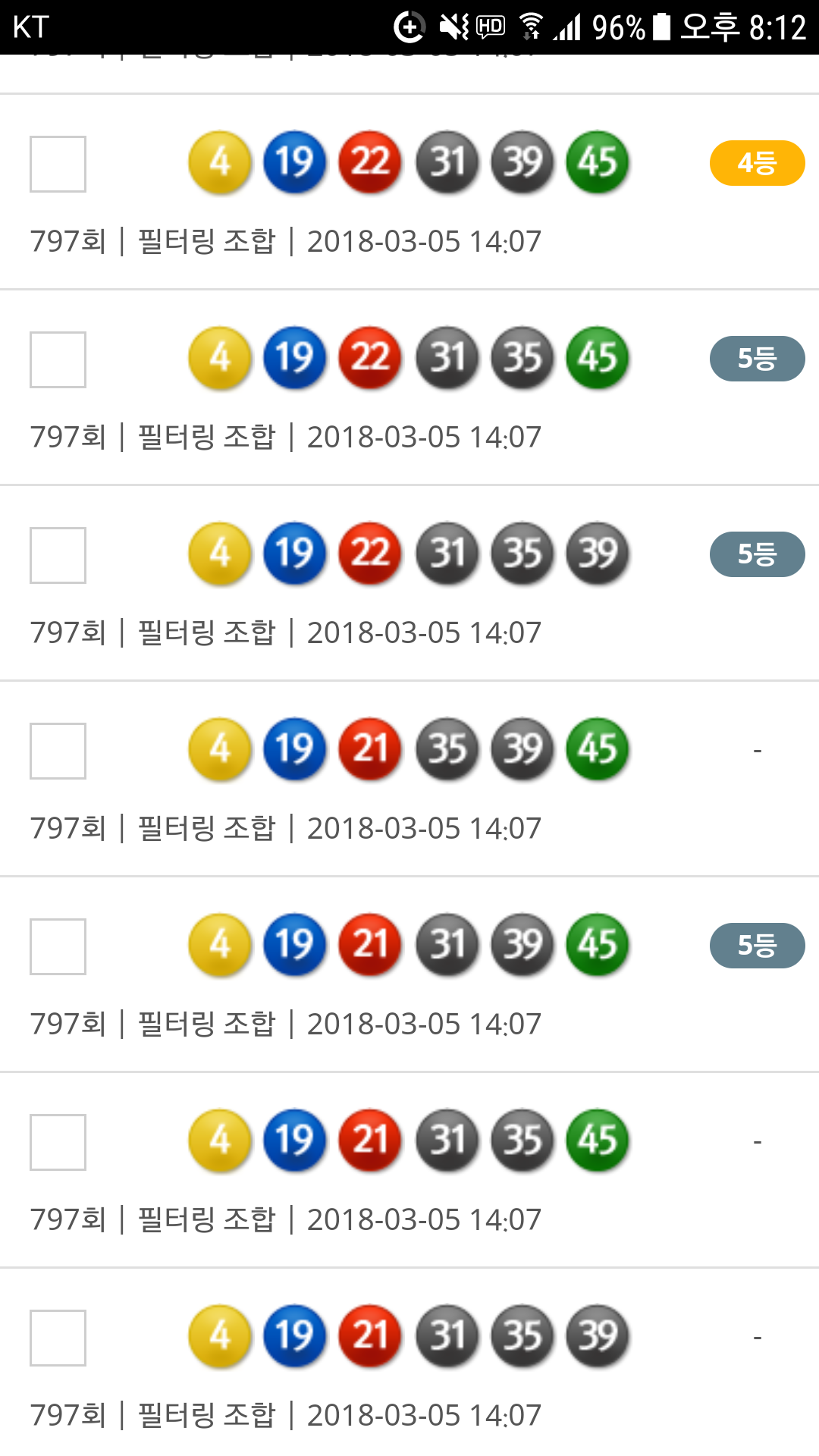Viewport: 819px width, 1456px height.
Task: Check the box for 4 19 22 31 39 45
Action: pyautogui.click(x=58, y=164)
